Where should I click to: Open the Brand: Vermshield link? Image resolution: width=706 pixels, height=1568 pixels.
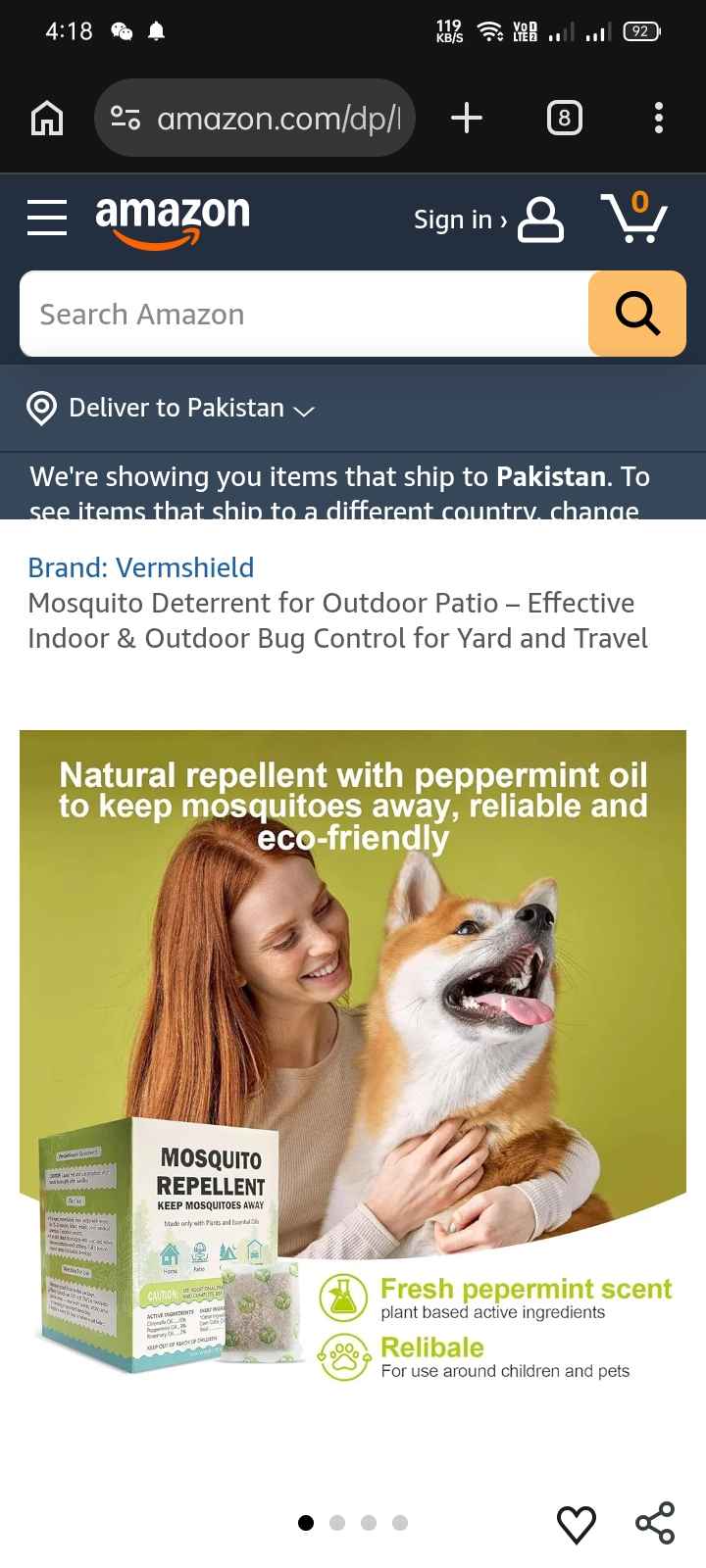coord(141,567)
